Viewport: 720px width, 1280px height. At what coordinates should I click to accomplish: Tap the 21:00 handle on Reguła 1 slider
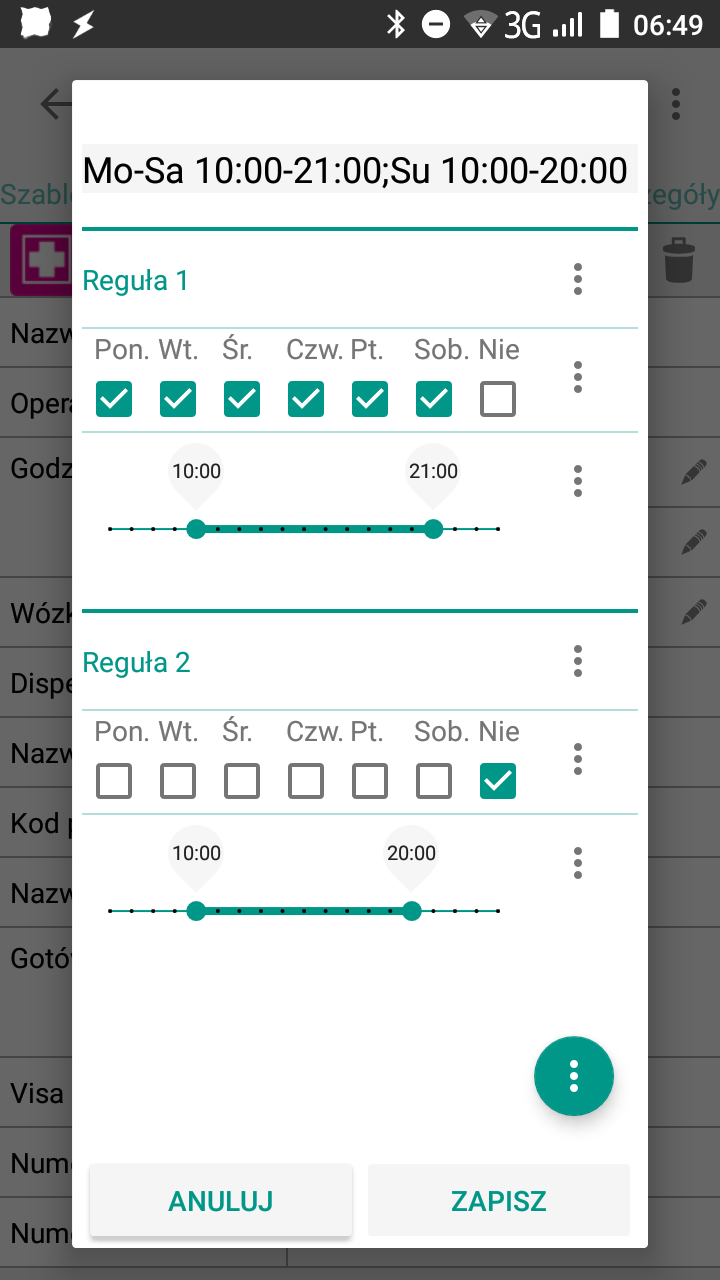click(x=433, y=528)
